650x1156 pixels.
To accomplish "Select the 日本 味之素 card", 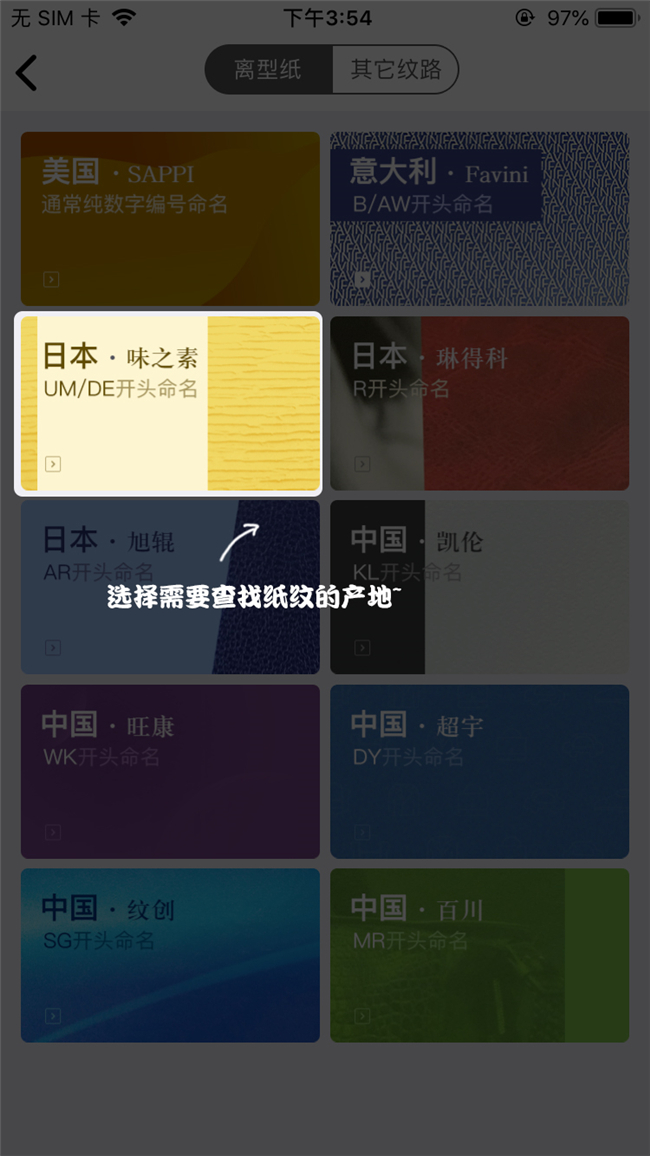I will click(x=169, y=403).
